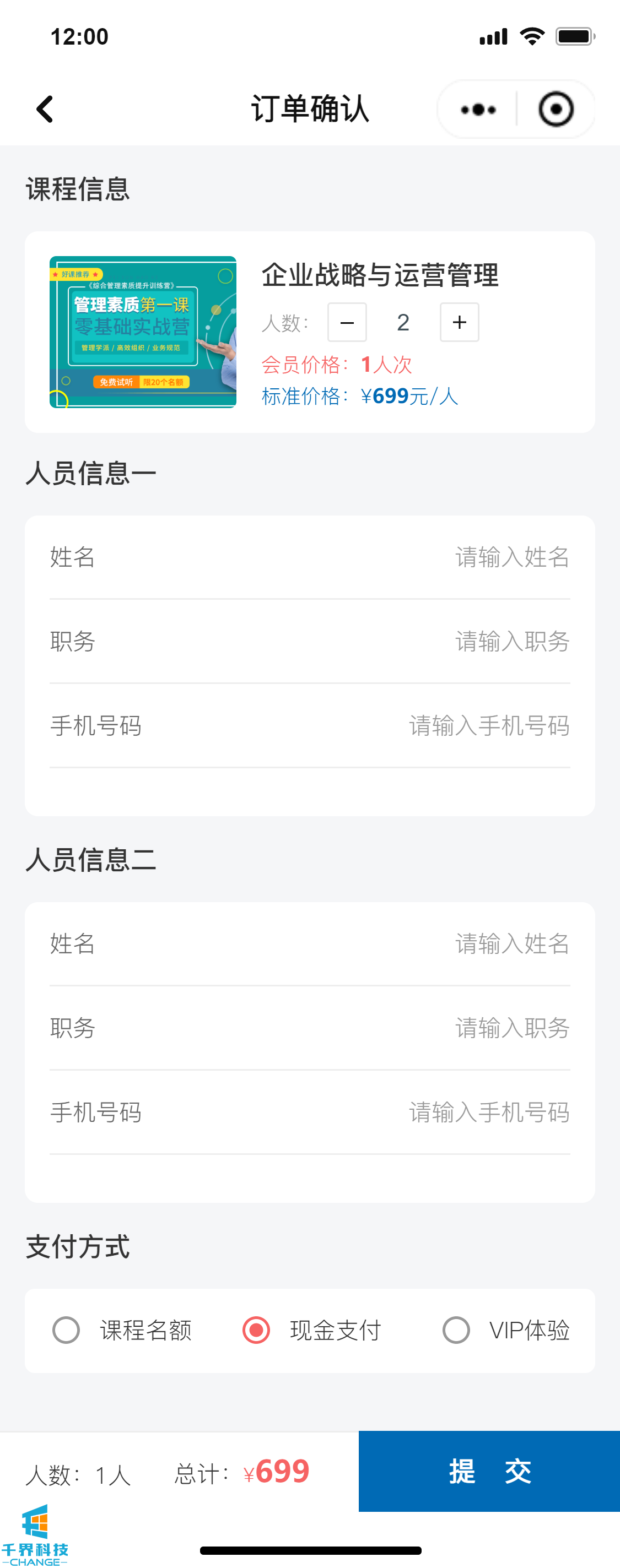Increase the 人数 count with the plus button
This screenshot has width=620, height=1568.
point(459,323)
